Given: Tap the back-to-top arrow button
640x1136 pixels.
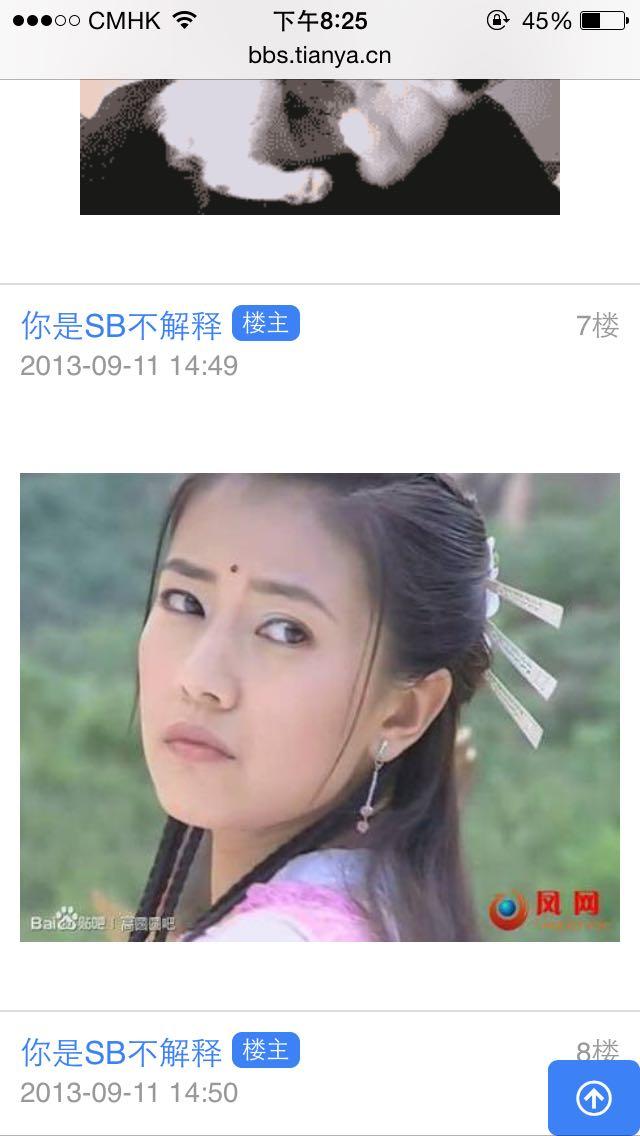Looking at the screenshot, I should coord(594,1098).
